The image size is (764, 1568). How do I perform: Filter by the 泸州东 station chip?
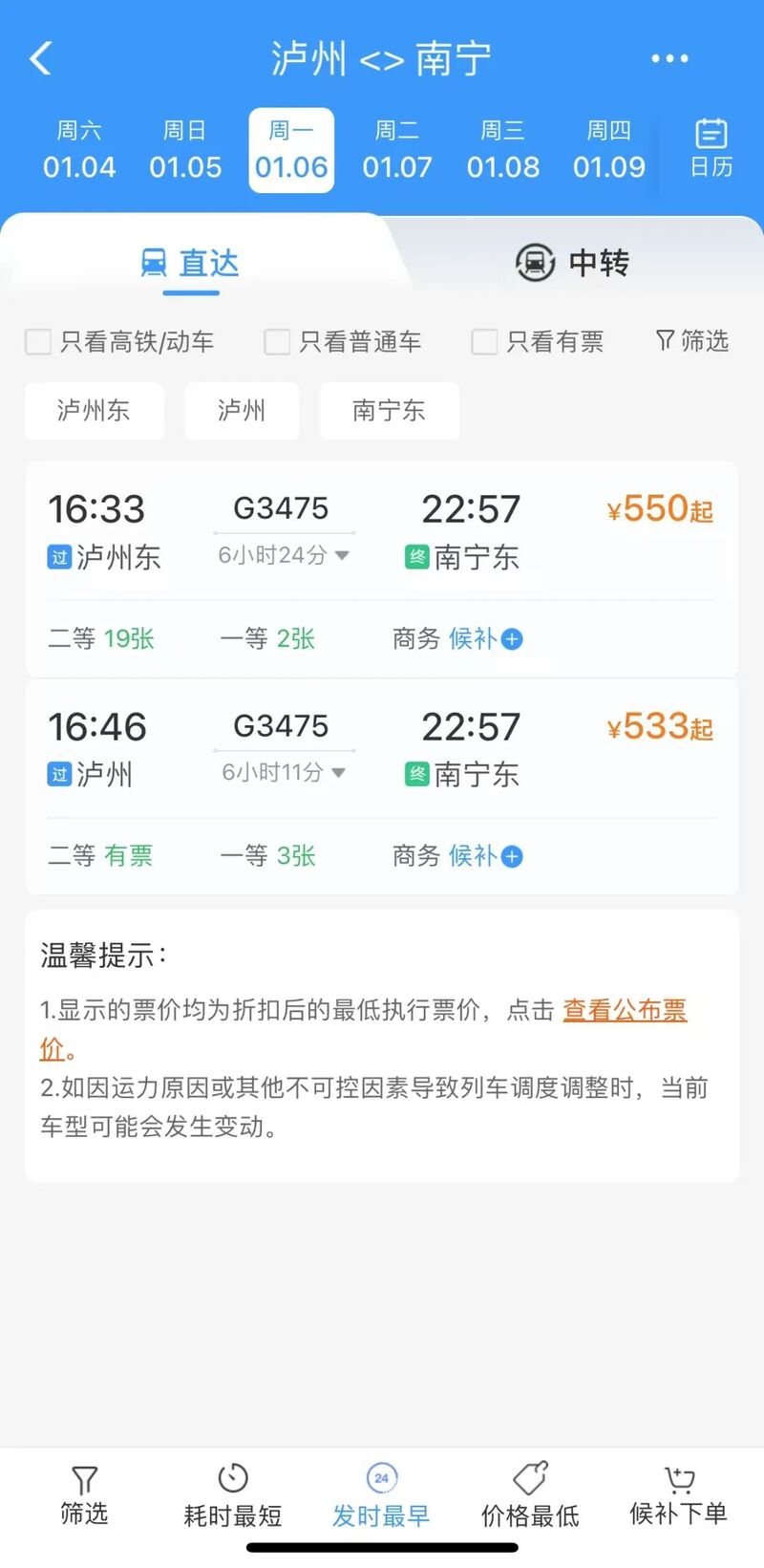[x=94, y=411]
